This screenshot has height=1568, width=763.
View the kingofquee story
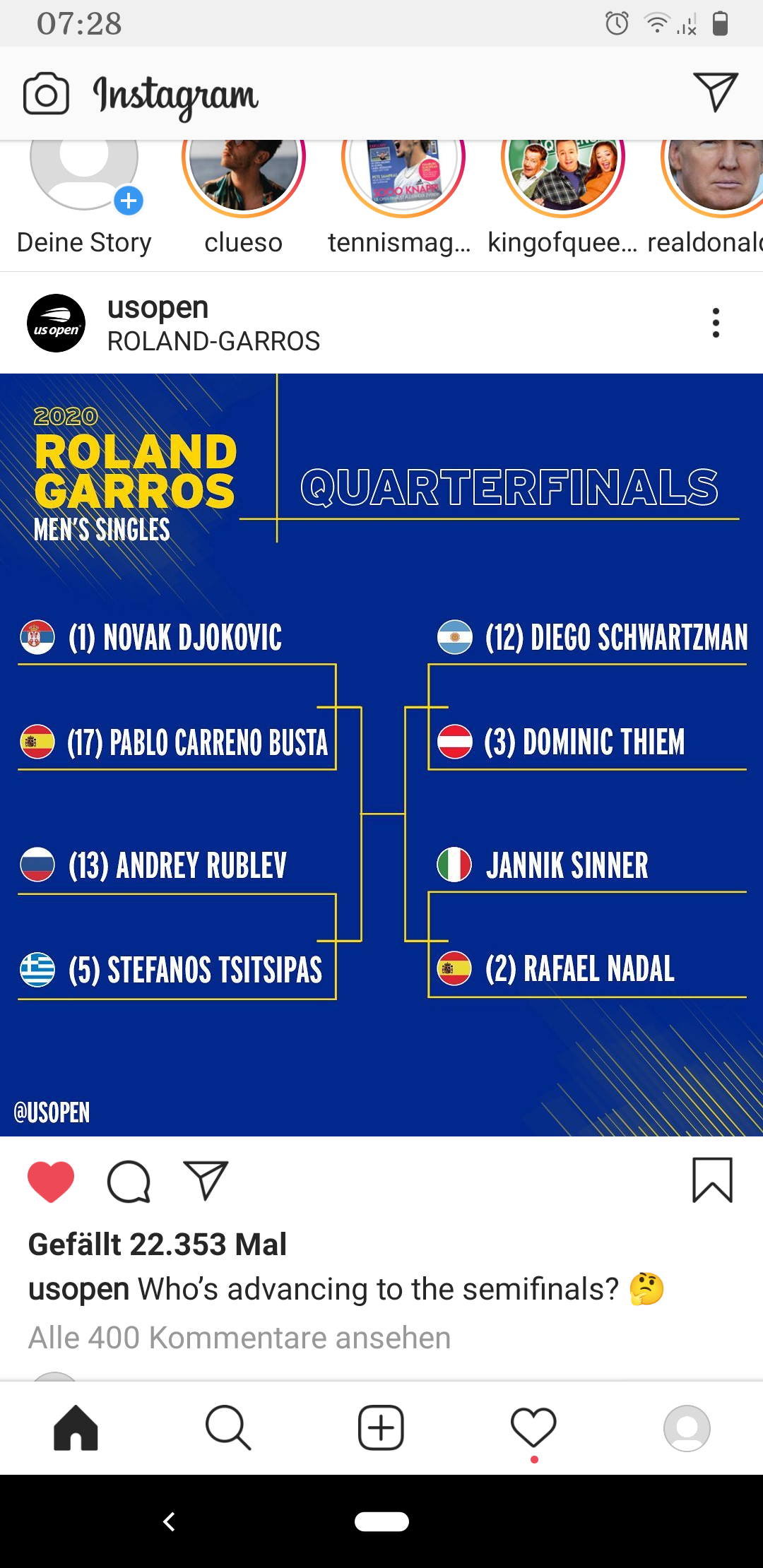pos(562,177)
